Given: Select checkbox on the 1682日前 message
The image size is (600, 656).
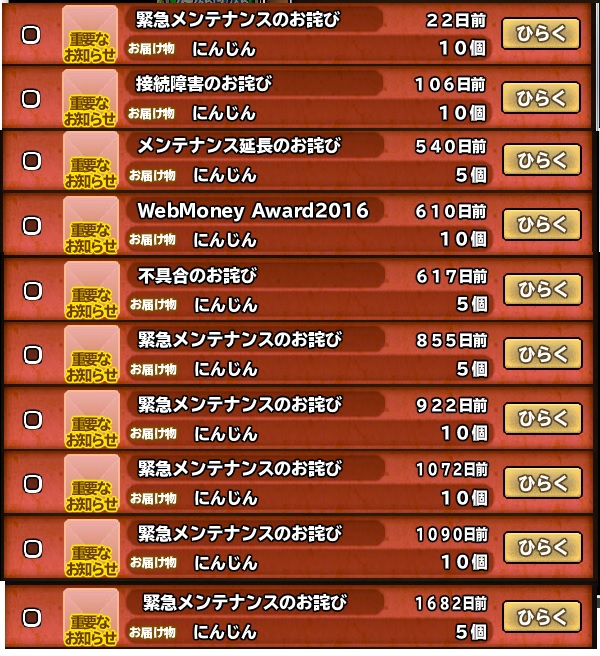Looking at the screenshot, I should tap(31, 617).
